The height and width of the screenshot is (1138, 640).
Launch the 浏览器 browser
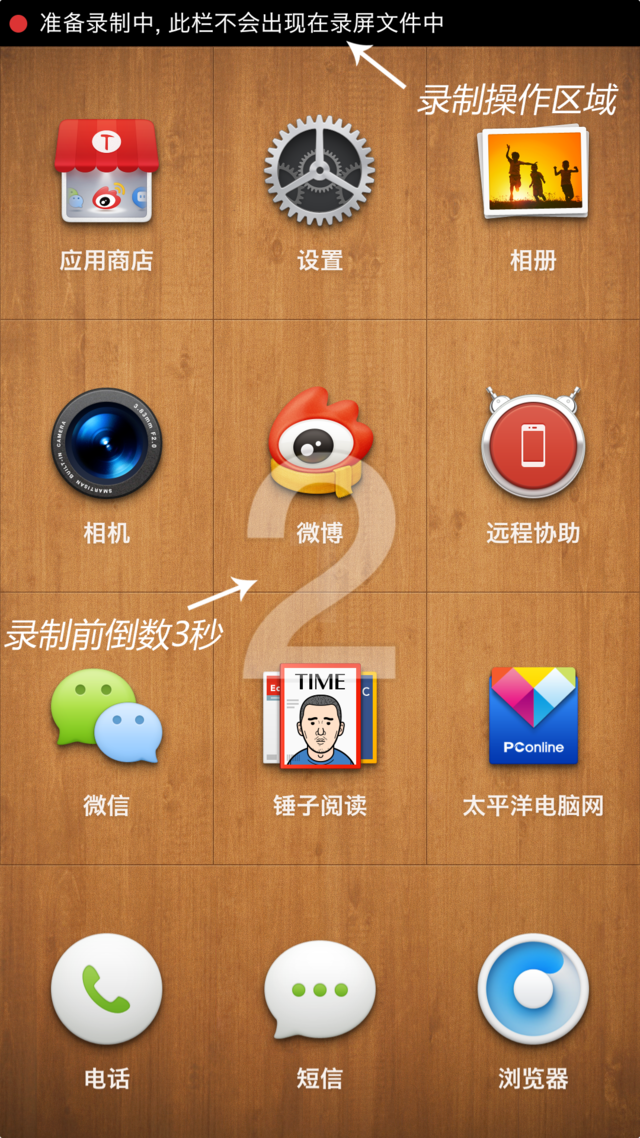click(533, 989)
